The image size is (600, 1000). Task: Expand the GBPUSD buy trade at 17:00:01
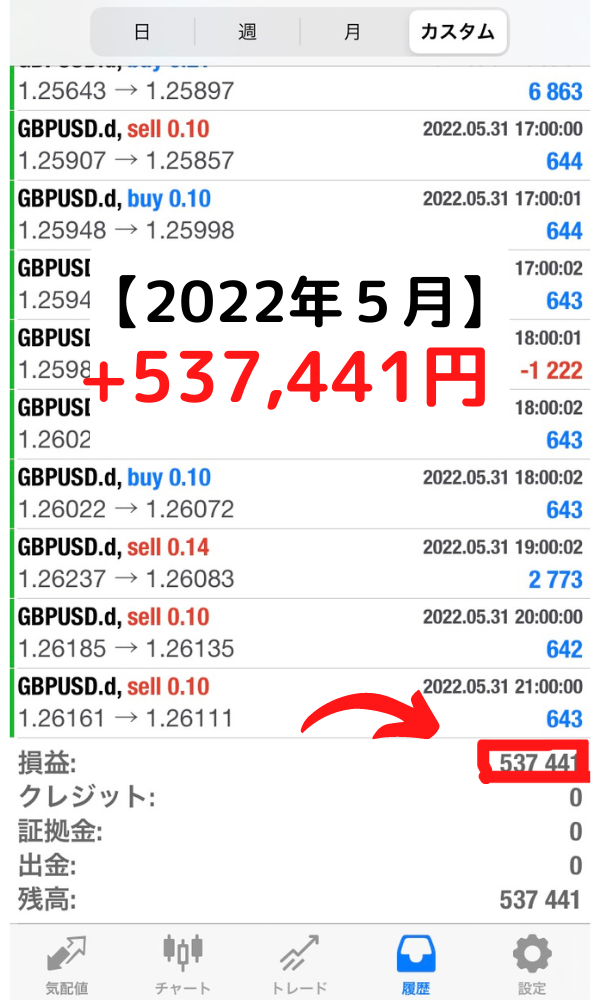pos(300,215)
